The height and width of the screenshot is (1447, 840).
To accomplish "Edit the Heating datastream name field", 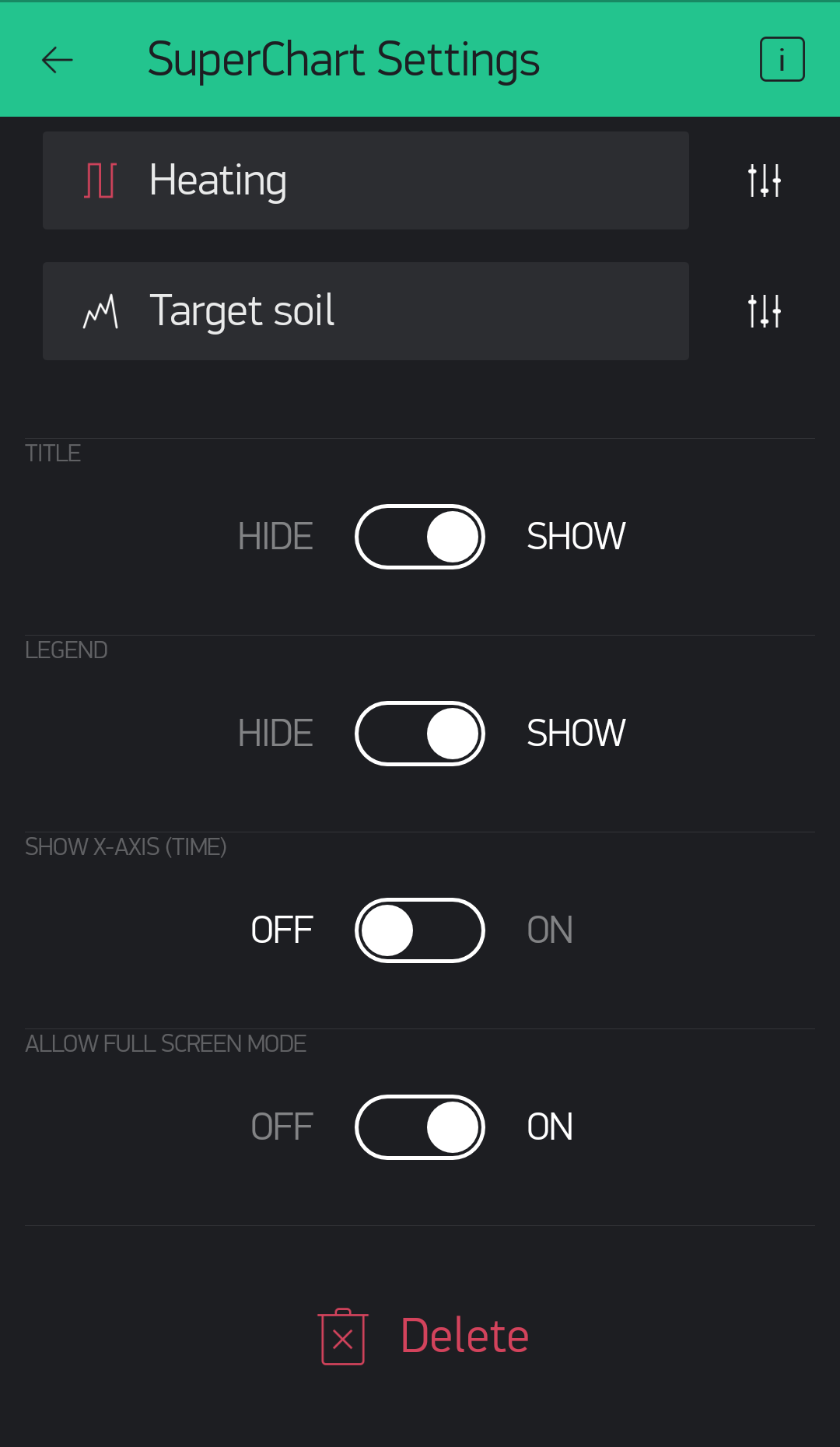I will 366,180.
